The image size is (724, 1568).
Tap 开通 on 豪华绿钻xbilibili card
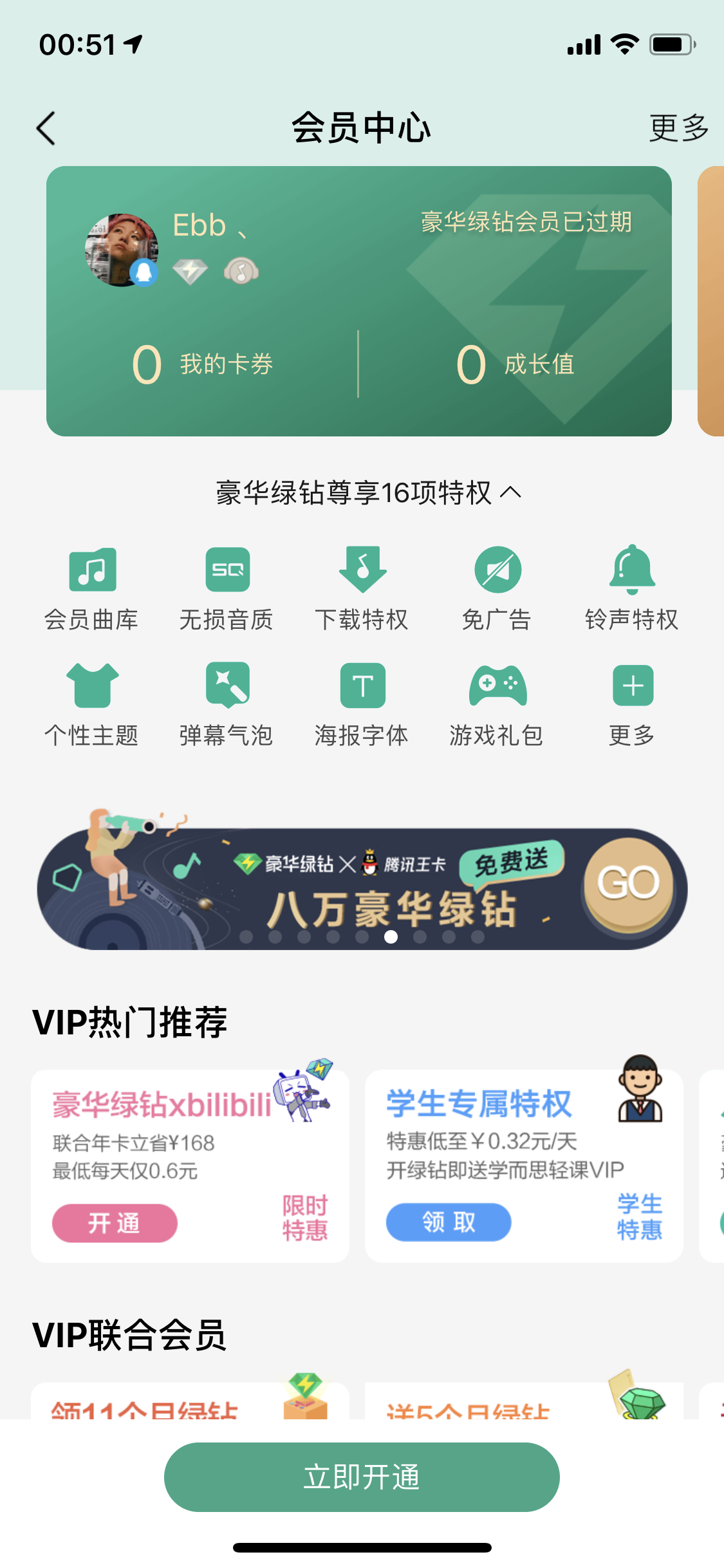(115, 1223)
